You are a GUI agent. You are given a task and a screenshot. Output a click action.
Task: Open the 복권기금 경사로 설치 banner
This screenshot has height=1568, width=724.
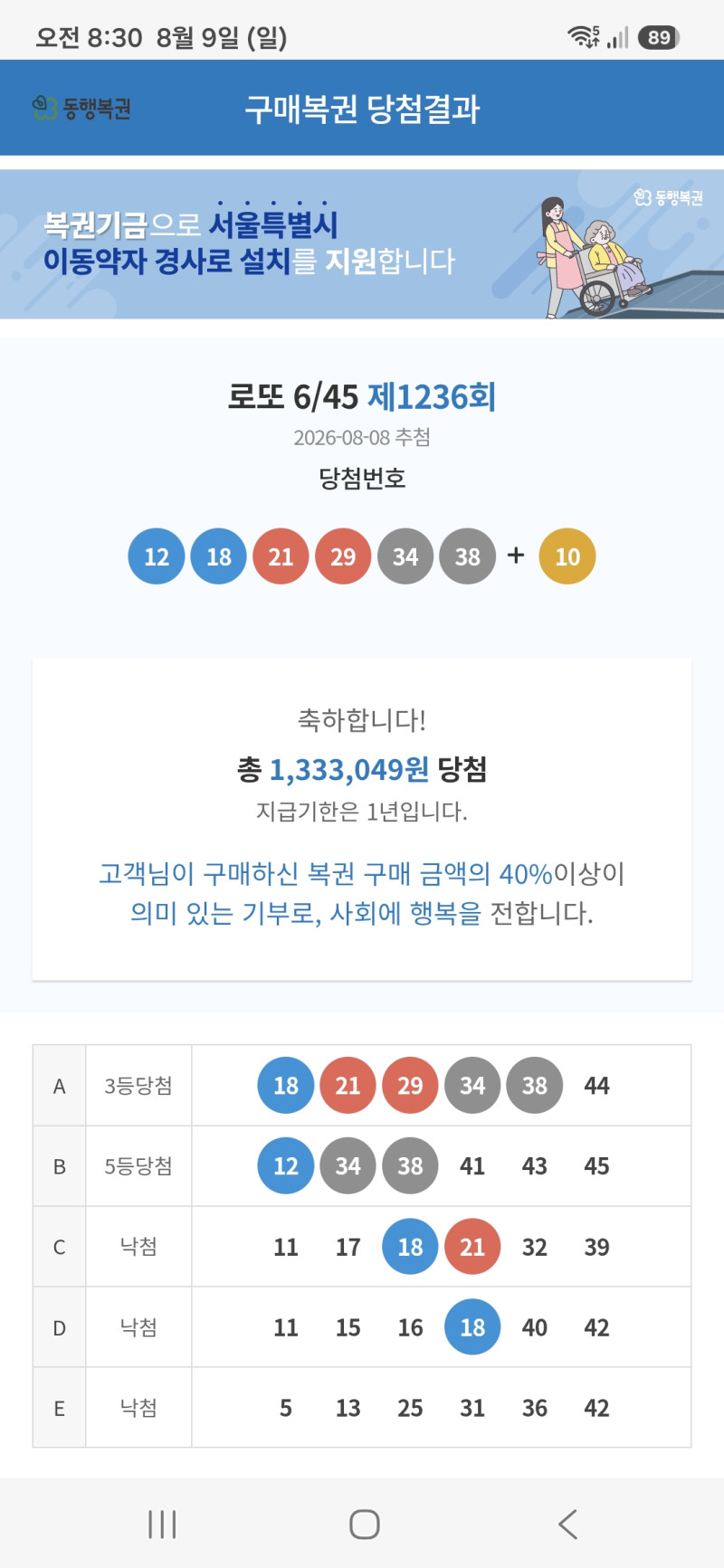362,244
